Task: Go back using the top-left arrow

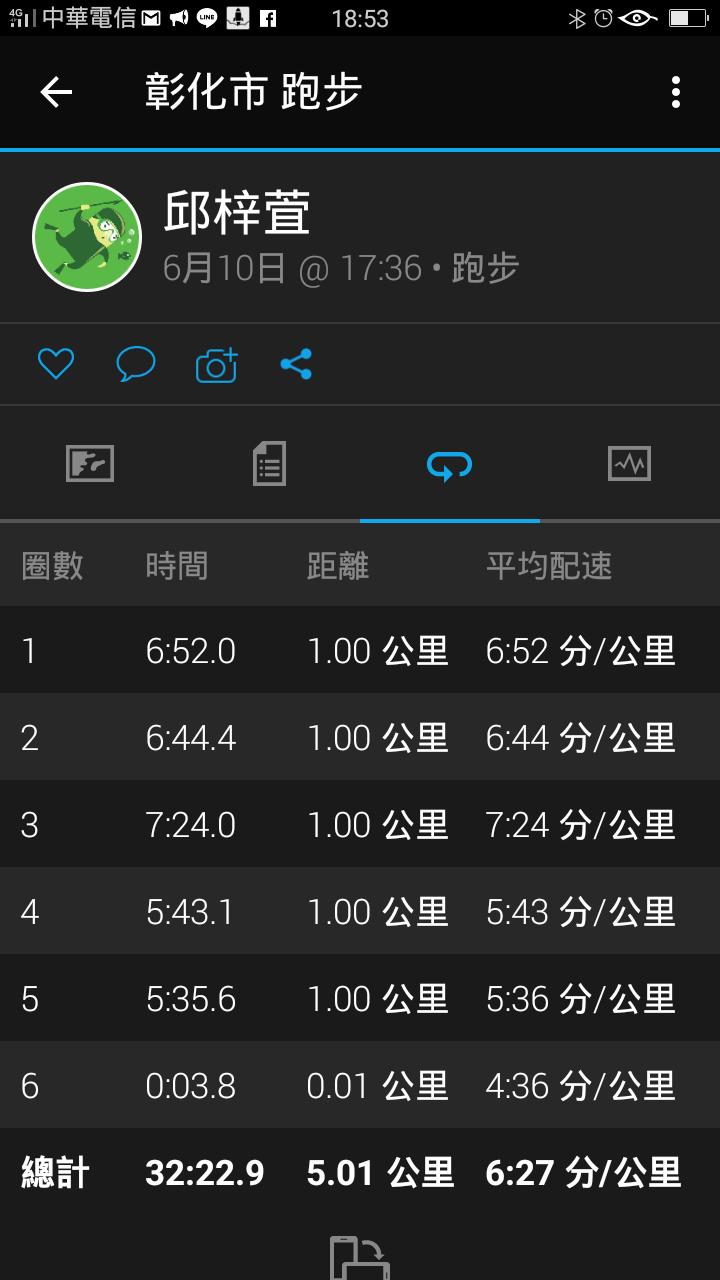Action: click(x=56, y=93)
